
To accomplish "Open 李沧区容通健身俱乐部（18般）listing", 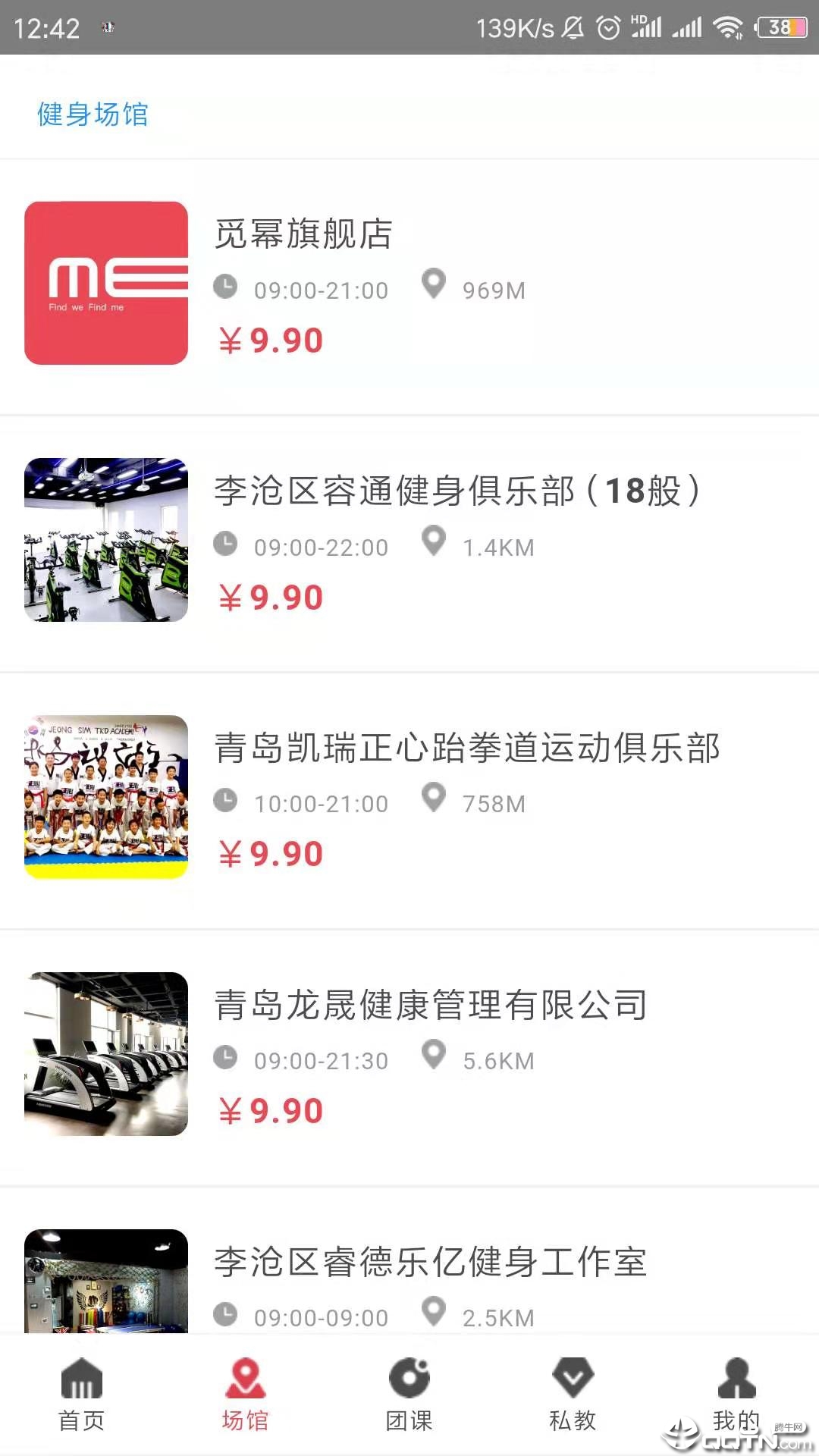I will click(455, 491).
